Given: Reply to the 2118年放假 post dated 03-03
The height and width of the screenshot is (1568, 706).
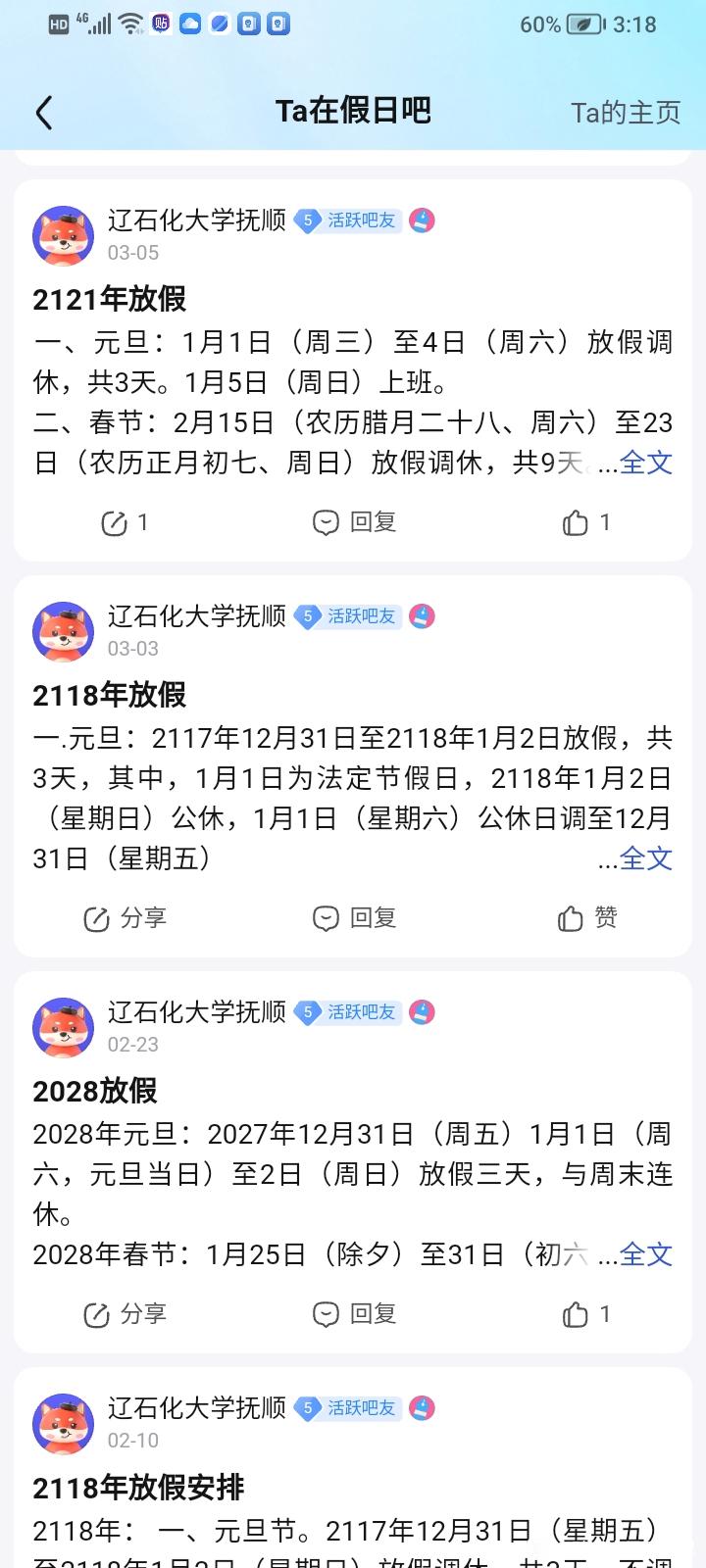Looking at the screenshot, I should [354, 918].
